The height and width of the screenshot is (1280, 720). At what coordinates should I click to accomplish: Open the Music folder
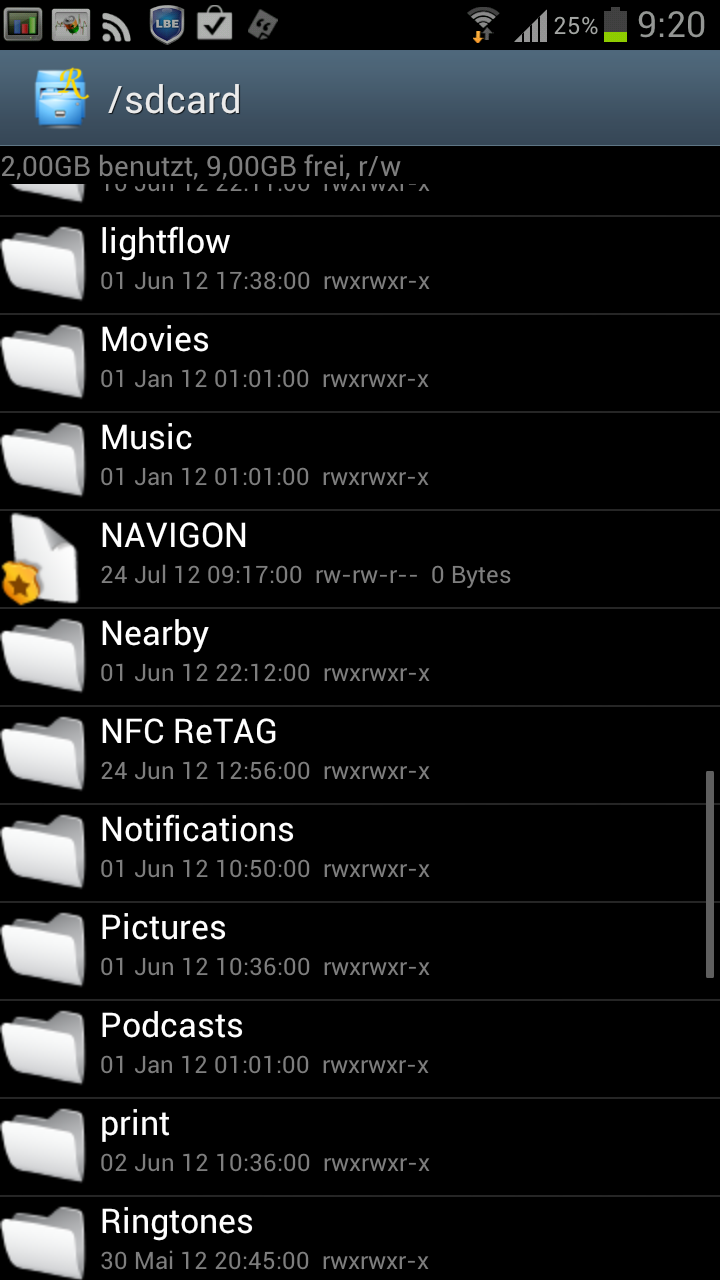[x=360, y=461]
